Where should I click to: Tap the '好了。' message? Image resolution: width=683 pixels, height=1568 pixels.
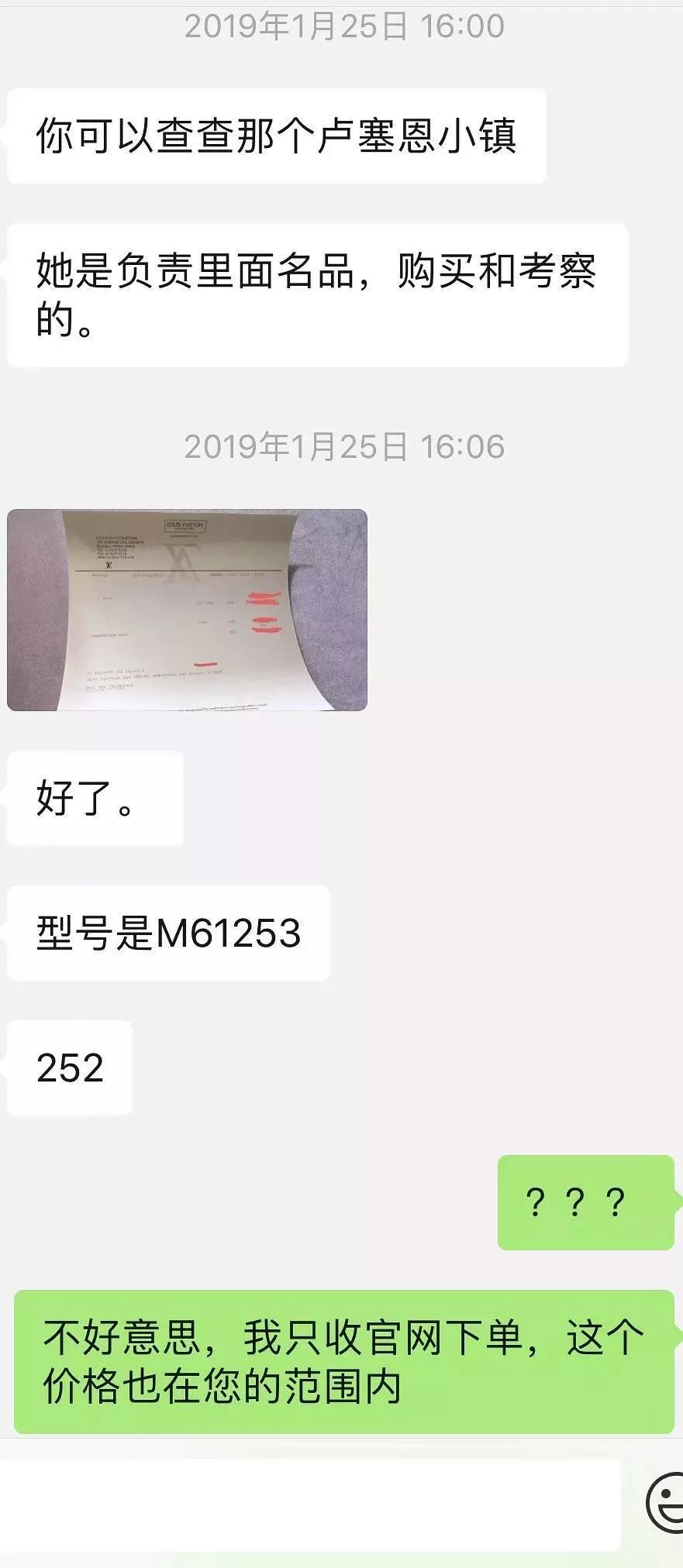tap(93, 798)
